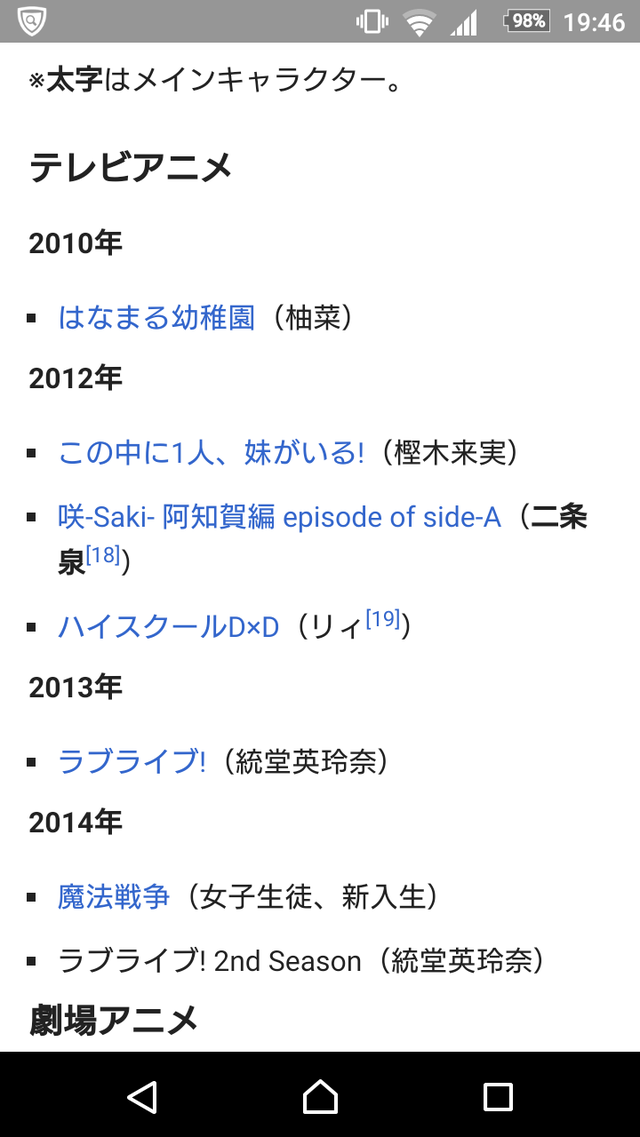Open the この中に1人、妹がいる! link
This screenshot has width=640, height=1137.
211,453
